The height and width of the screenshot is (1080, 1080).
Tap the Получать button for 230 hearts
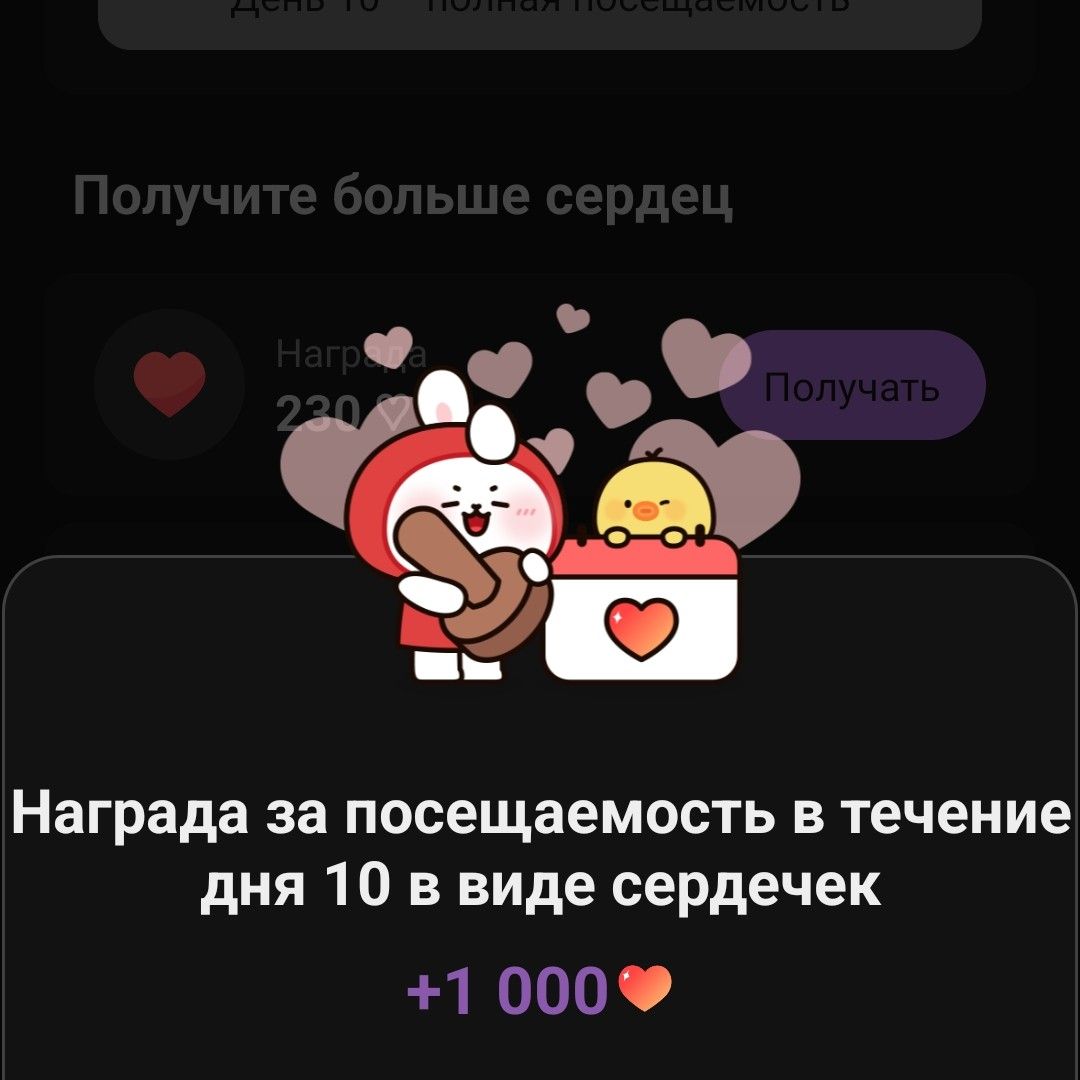852,386
